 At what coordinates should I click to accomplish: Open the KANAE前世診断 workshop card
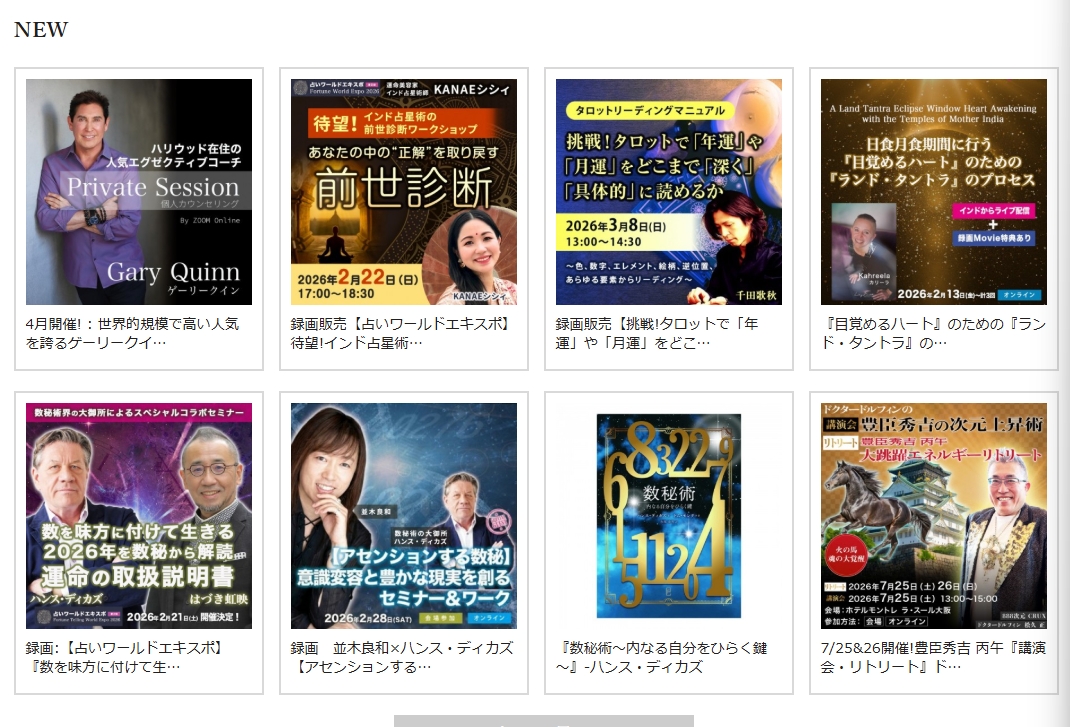[404, 192]
